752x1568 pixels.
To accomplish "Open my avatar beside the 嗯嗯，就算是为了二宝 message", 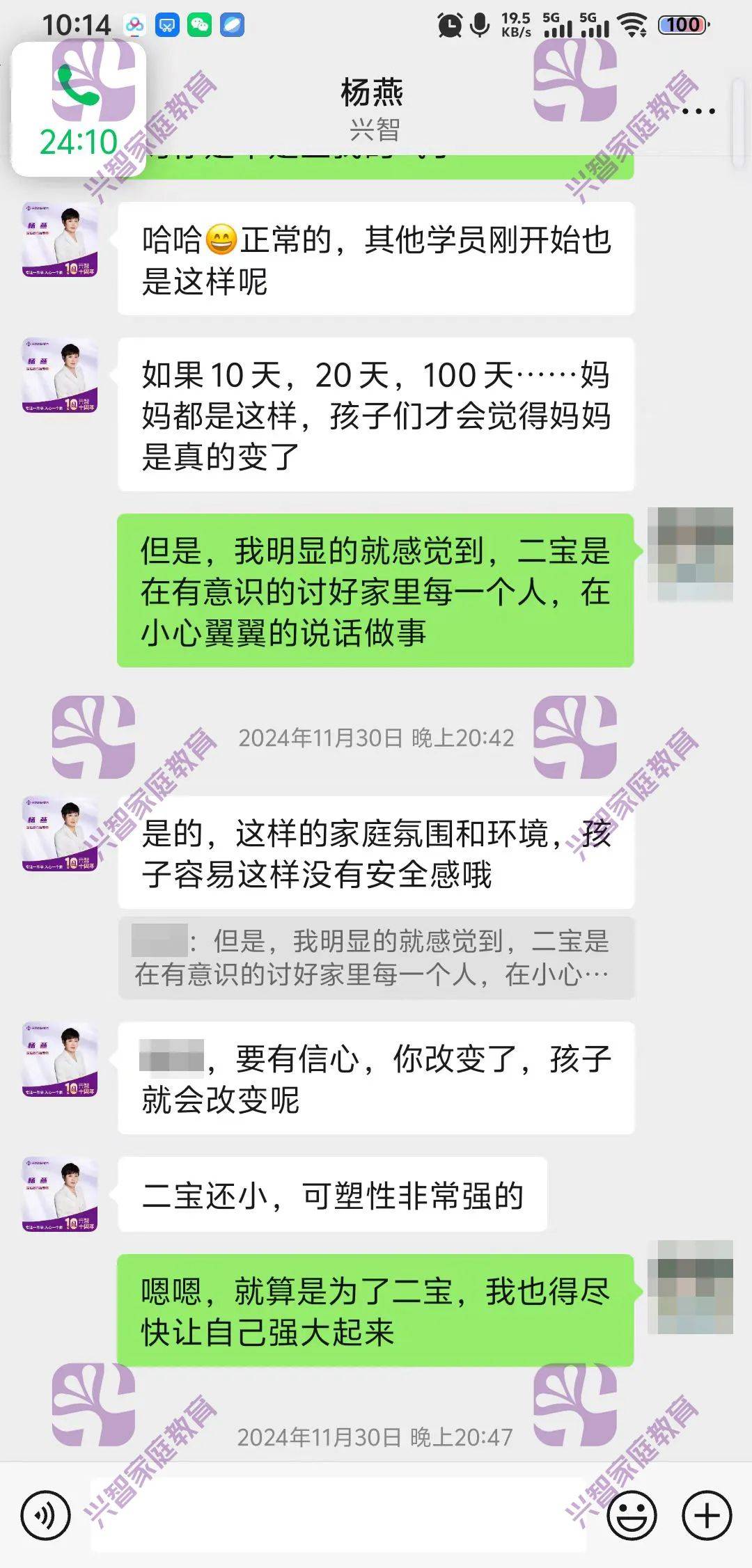I will 690,1287.
